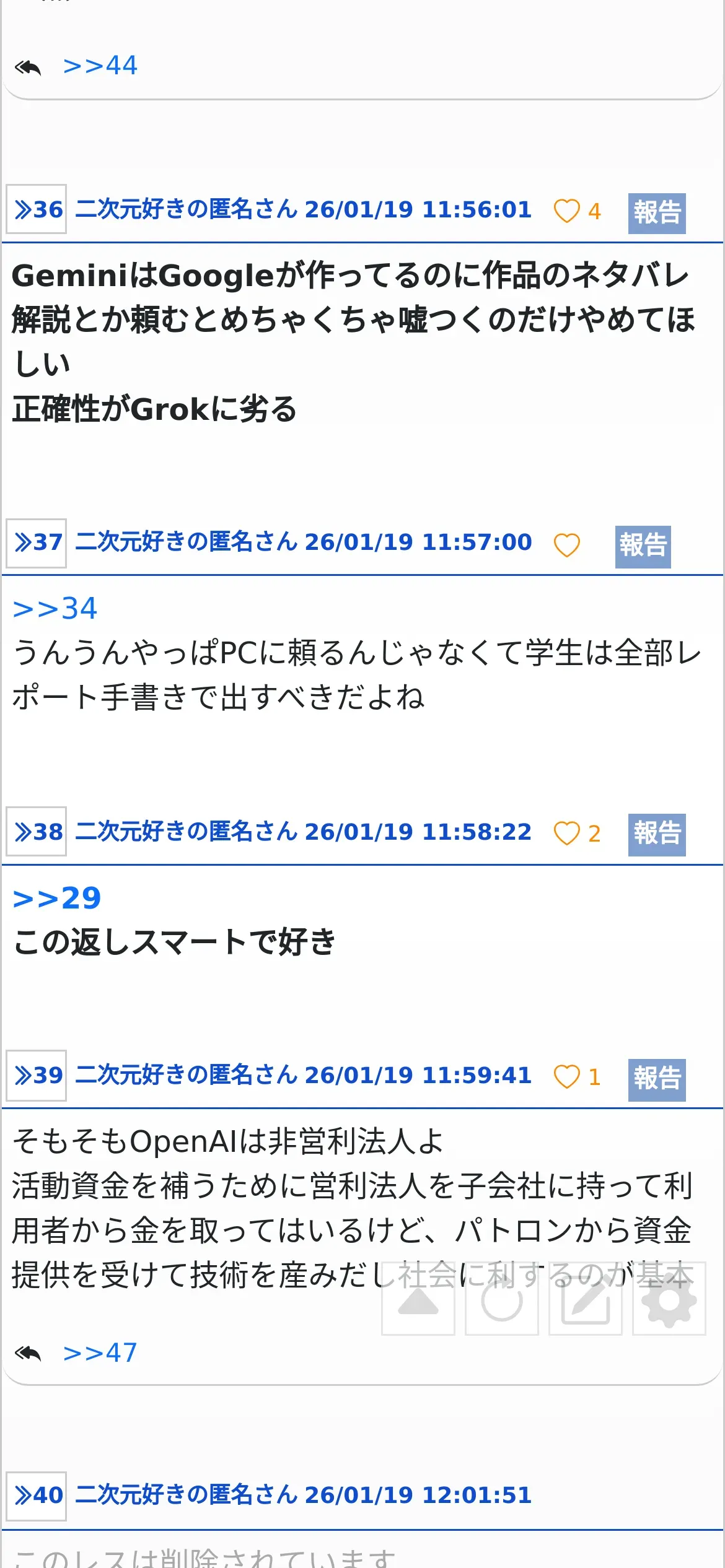The height and width of the screenshot is (1568, 725).
Task: Tap post number 36 anchor
Action: pos(37,209)
